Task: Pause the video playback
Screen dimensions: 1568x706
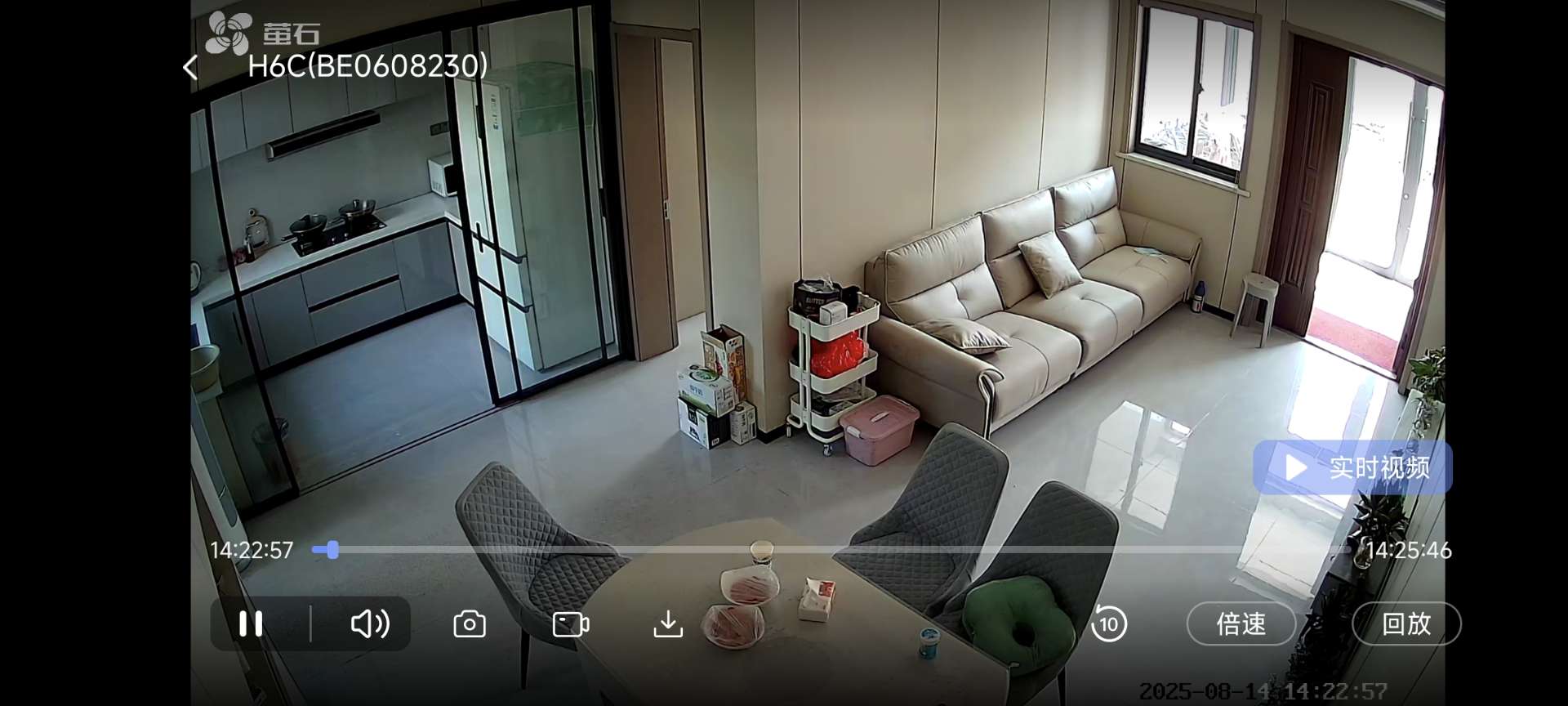Action: [x=251, y=624]
